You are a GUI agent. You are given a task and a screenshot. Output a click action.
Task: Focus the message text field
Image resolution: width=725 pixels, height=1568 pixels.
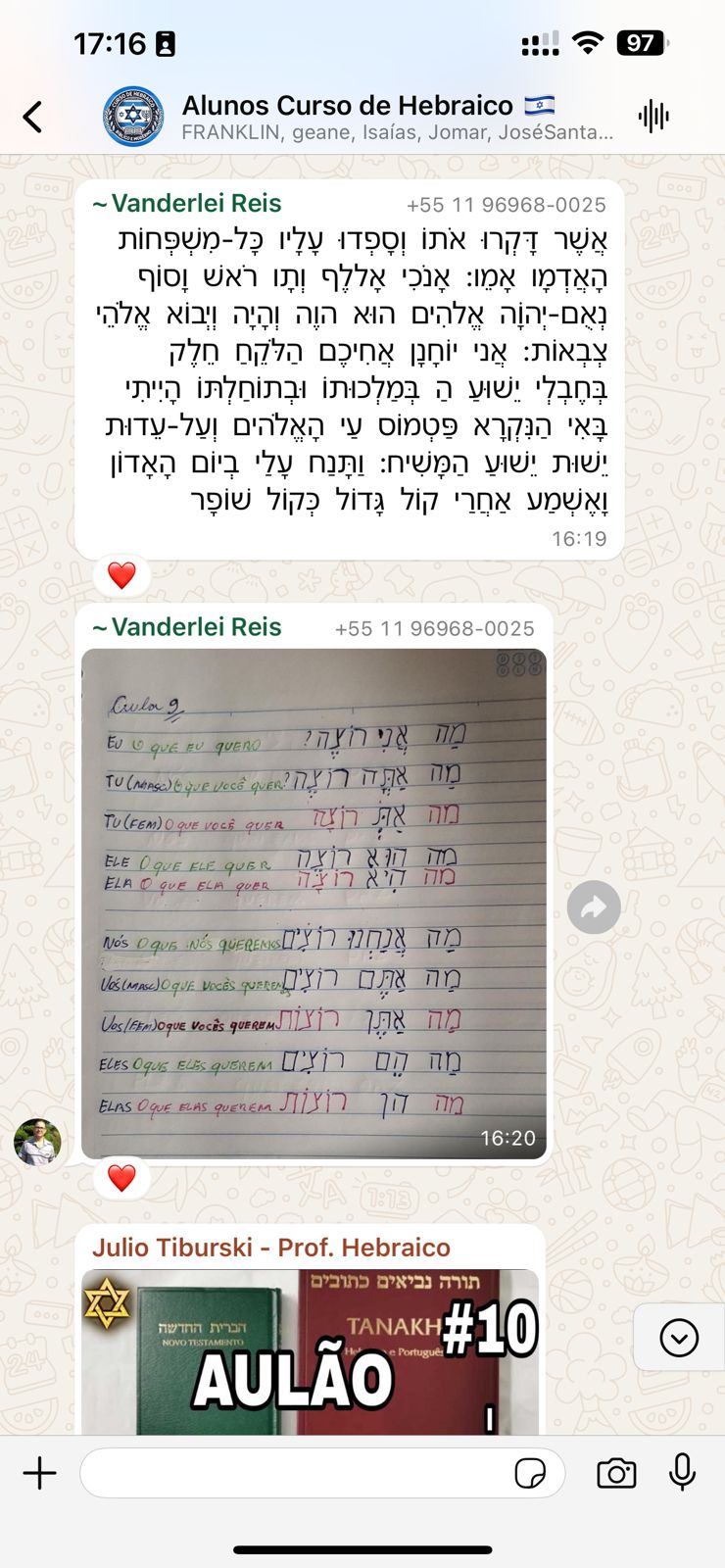click(x=294, y=1473)
